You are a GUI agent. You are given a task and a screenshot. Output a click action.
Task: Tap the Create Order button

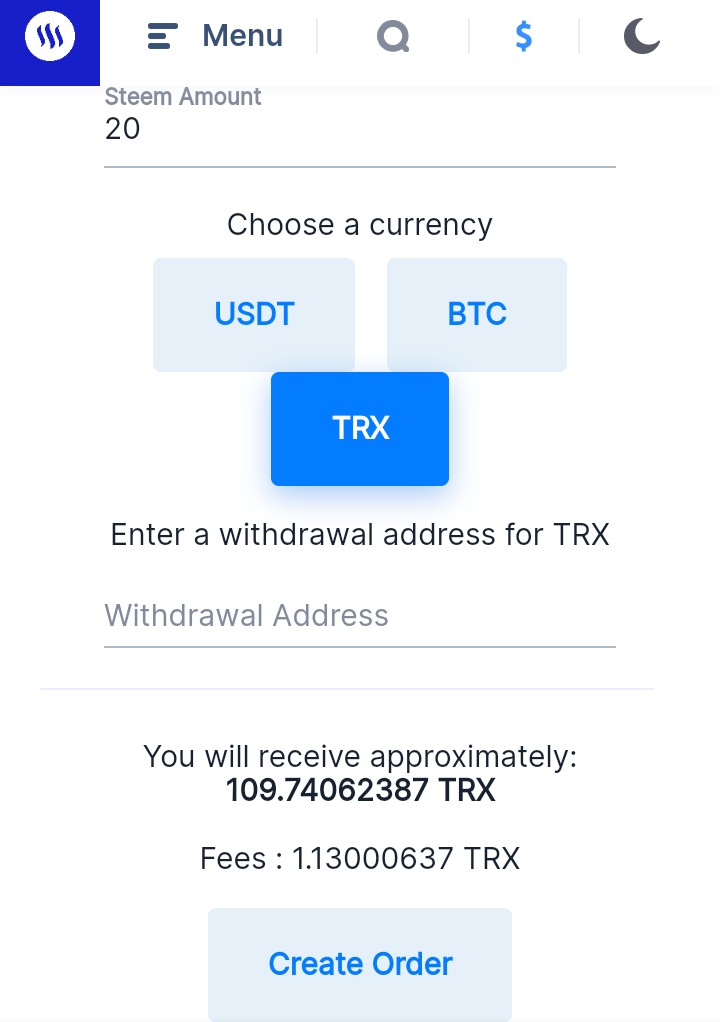tap(360, 964)
